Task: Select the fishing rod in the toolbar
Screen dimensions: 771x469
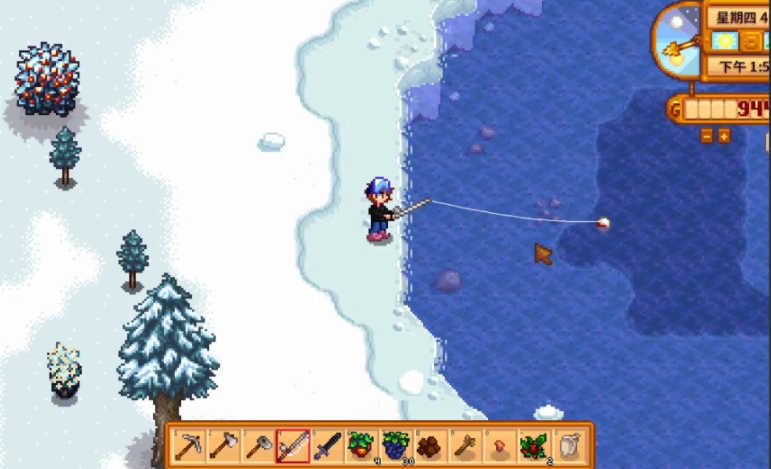Action: point(292,444)
